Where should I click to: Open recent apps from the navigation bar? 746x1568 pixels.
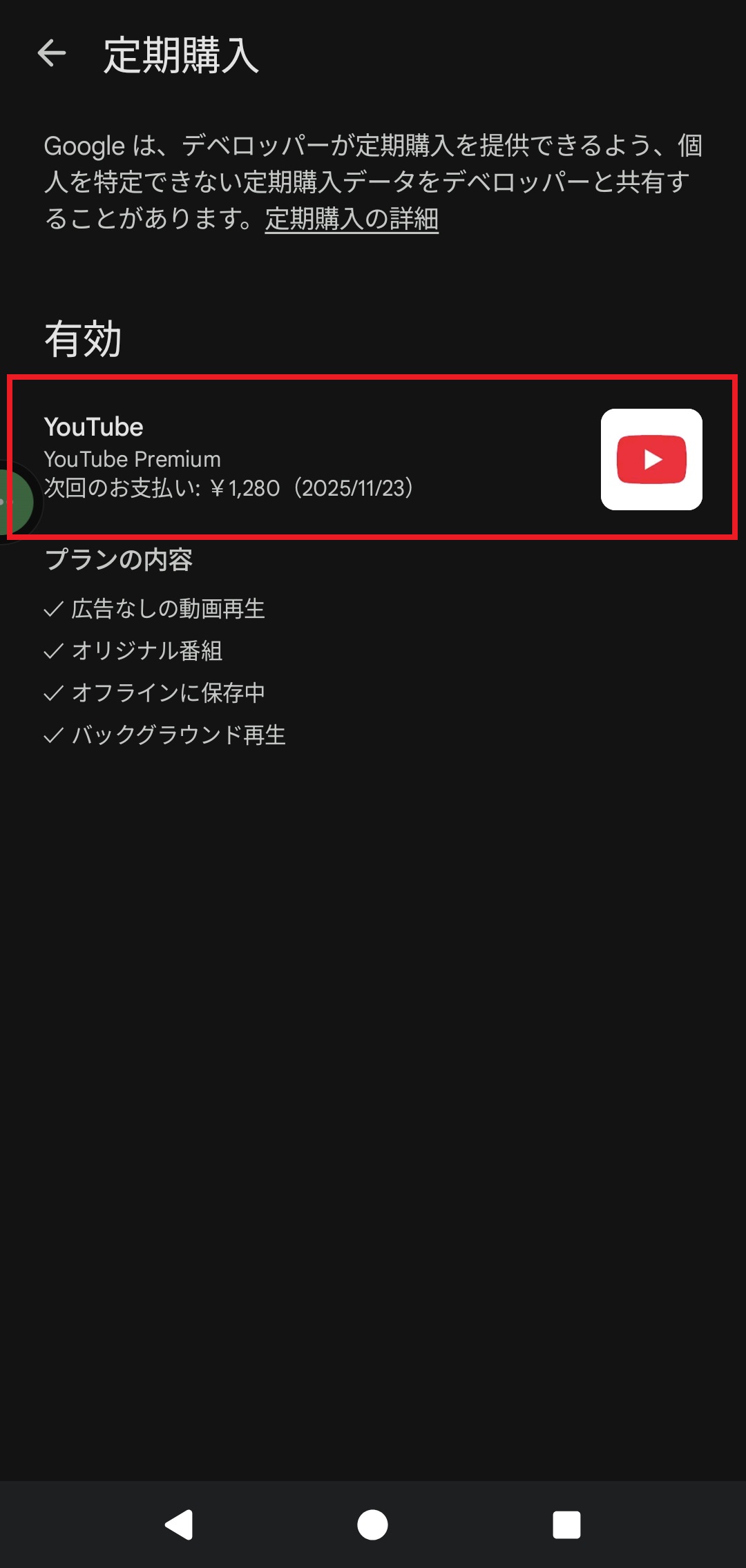[566, 1524]
